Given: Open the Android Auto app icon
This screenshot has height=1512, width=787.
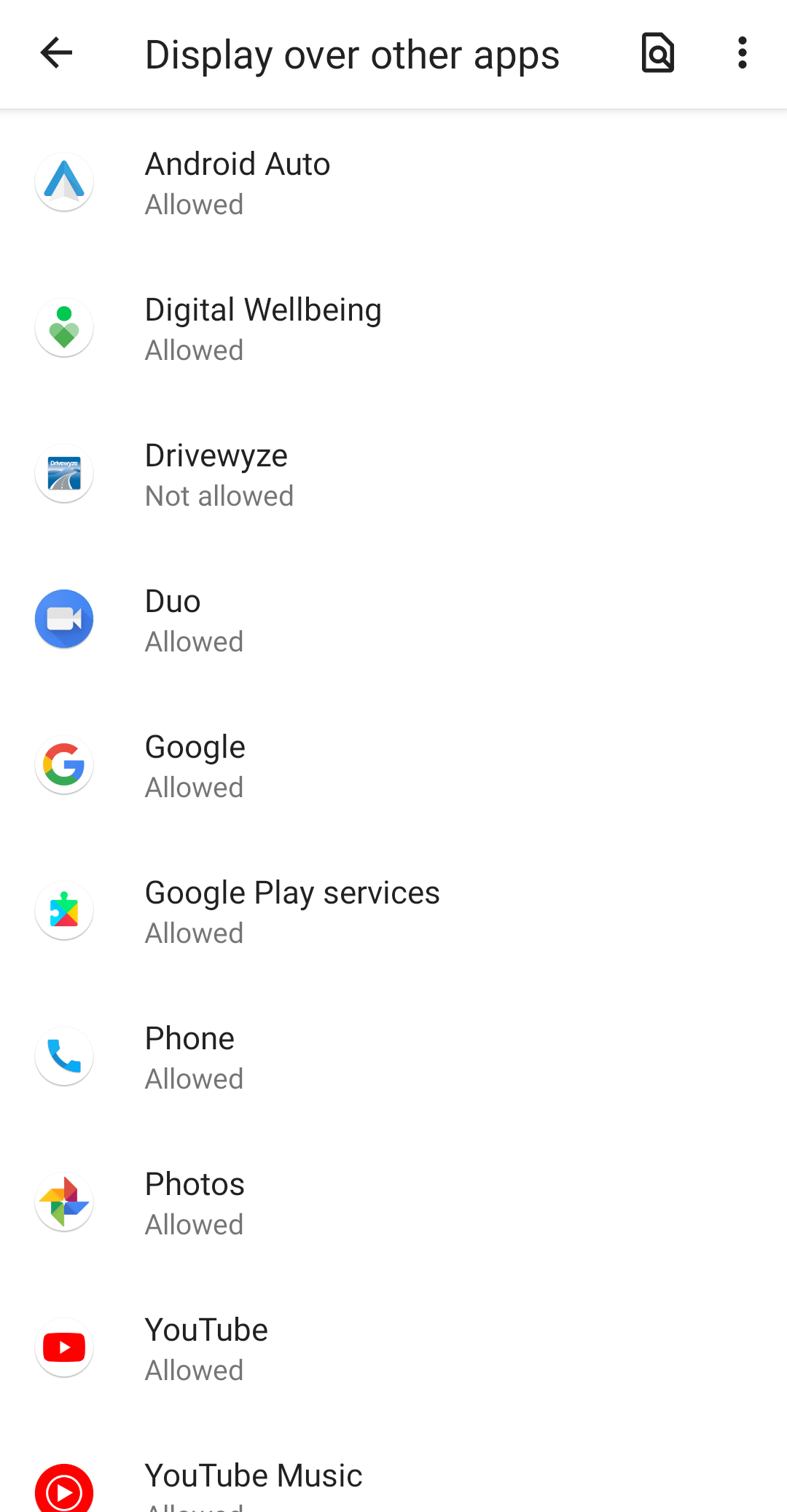Looking at the screenshot, I should tap(64, 181).
